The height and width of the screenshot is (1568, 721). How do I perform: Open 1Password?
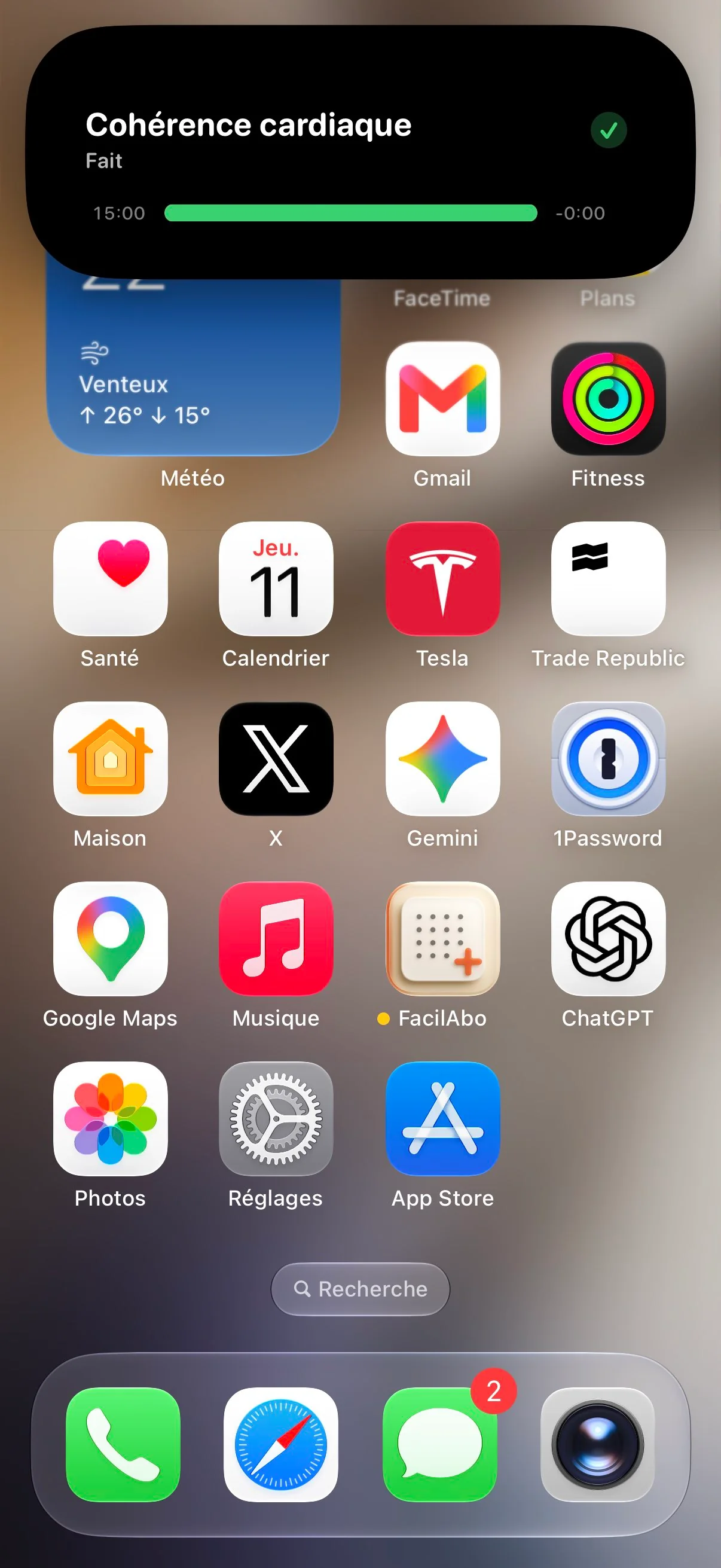[608, 759]
